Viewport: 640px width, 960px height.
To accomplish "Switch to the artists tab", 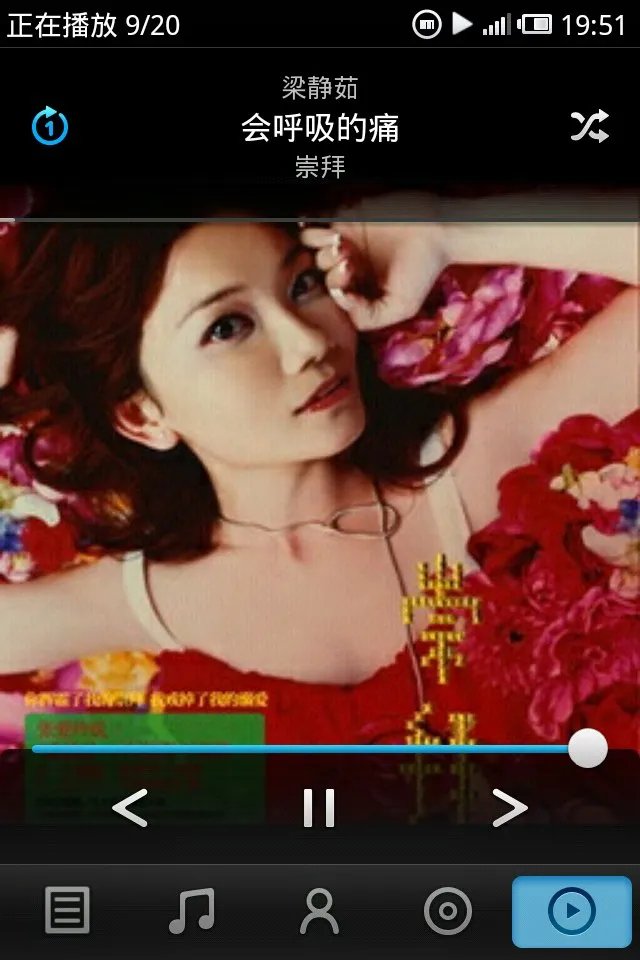I will (x=319, y=911).
